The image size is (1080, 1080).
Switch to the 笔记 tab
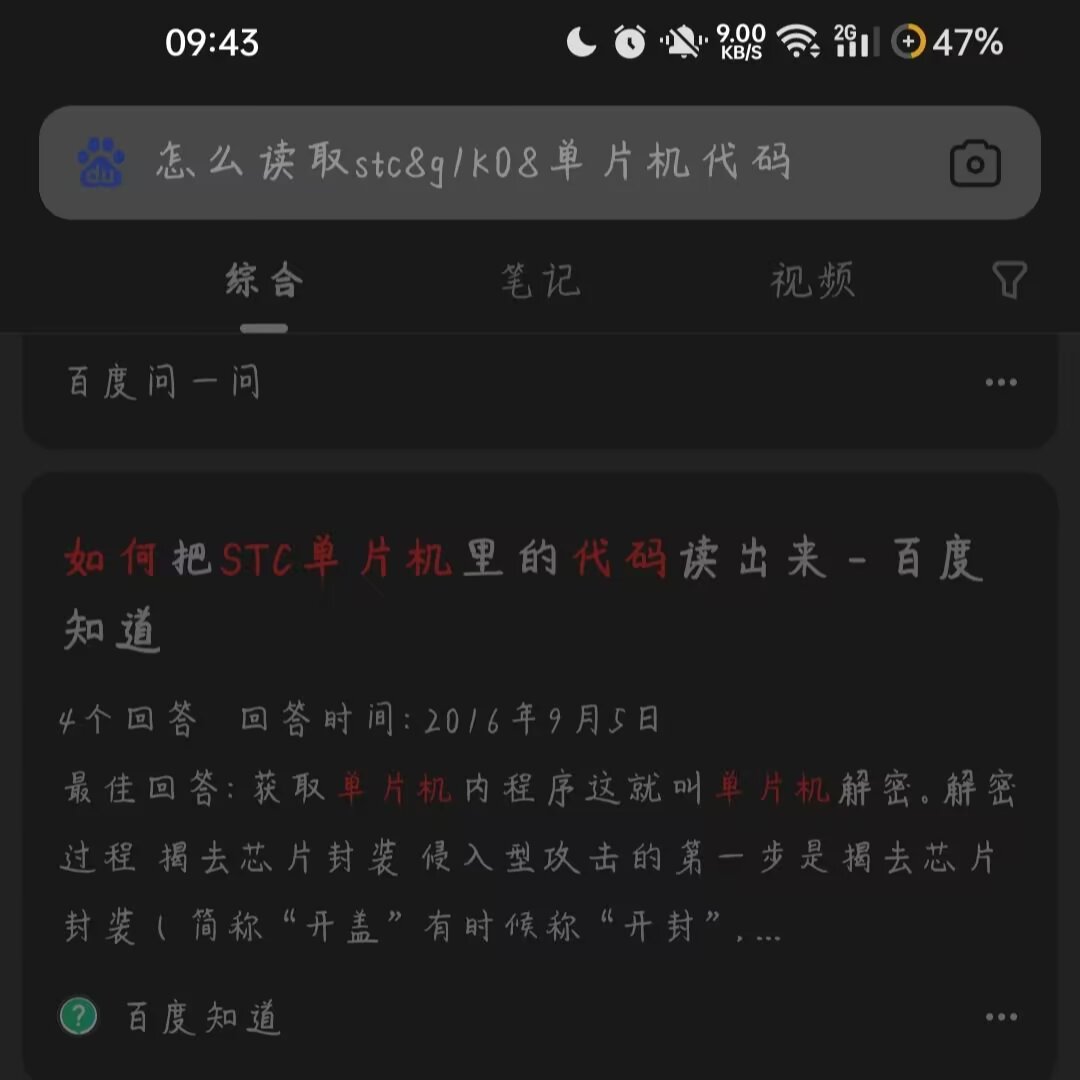tap(540, 280)
